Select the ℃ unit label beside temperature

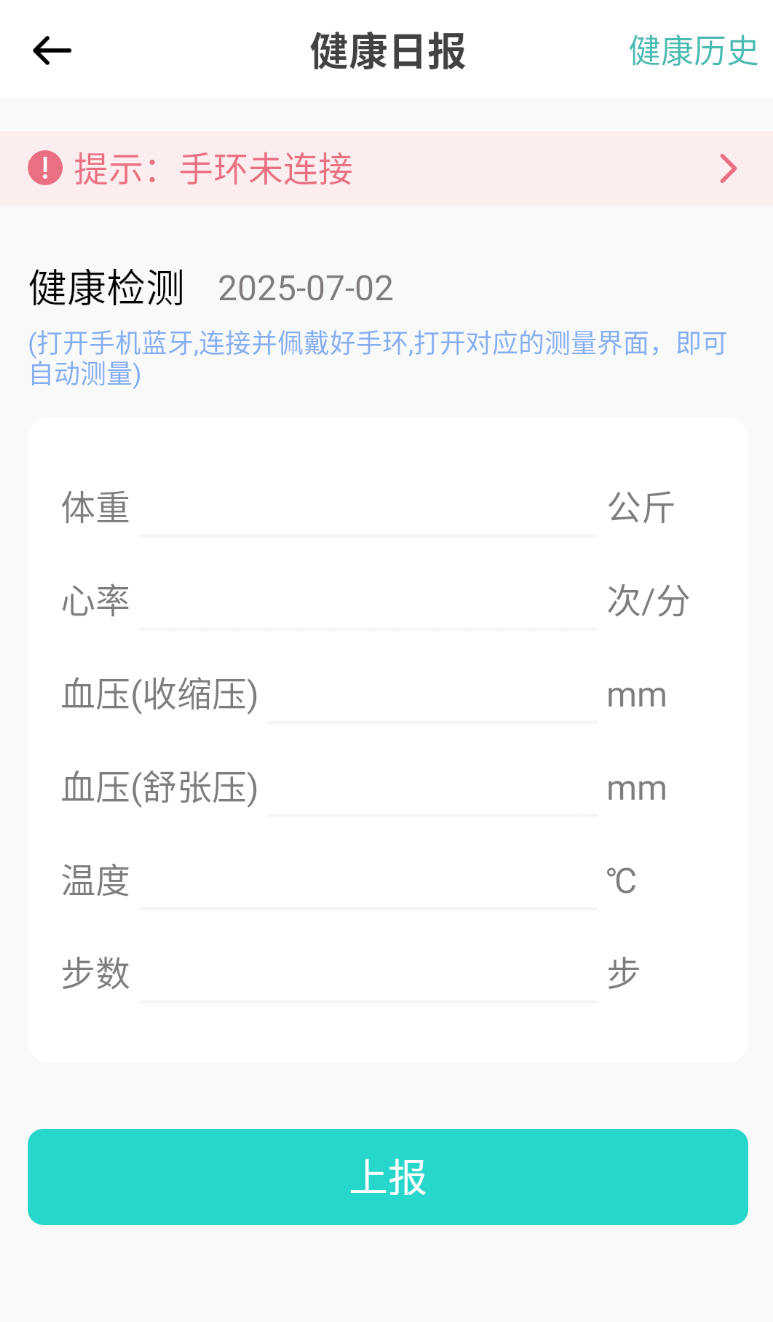point(621,880)
